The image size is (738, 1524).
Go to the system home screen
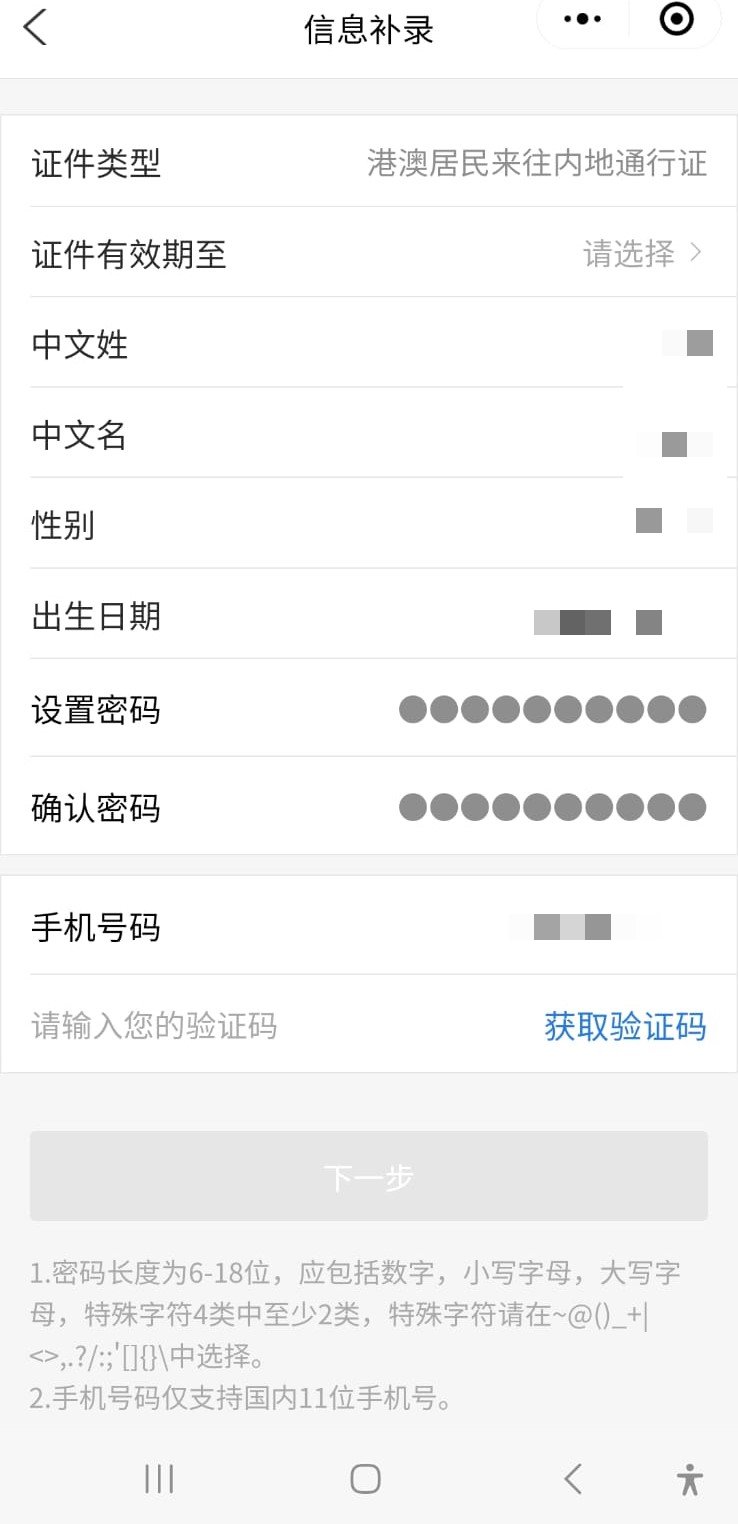pos(365,1479)
